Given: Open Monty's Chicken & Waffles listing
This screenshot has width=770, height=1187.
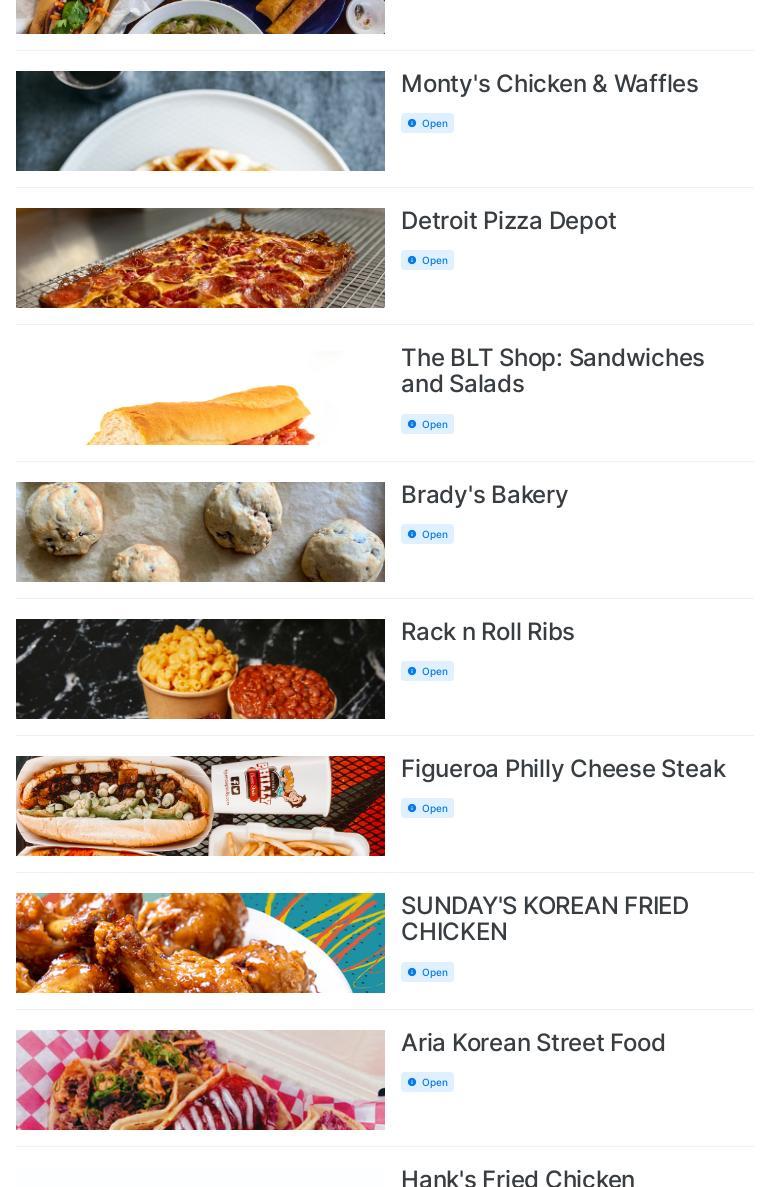Looking at the screenshot, I should click(549, 84).
